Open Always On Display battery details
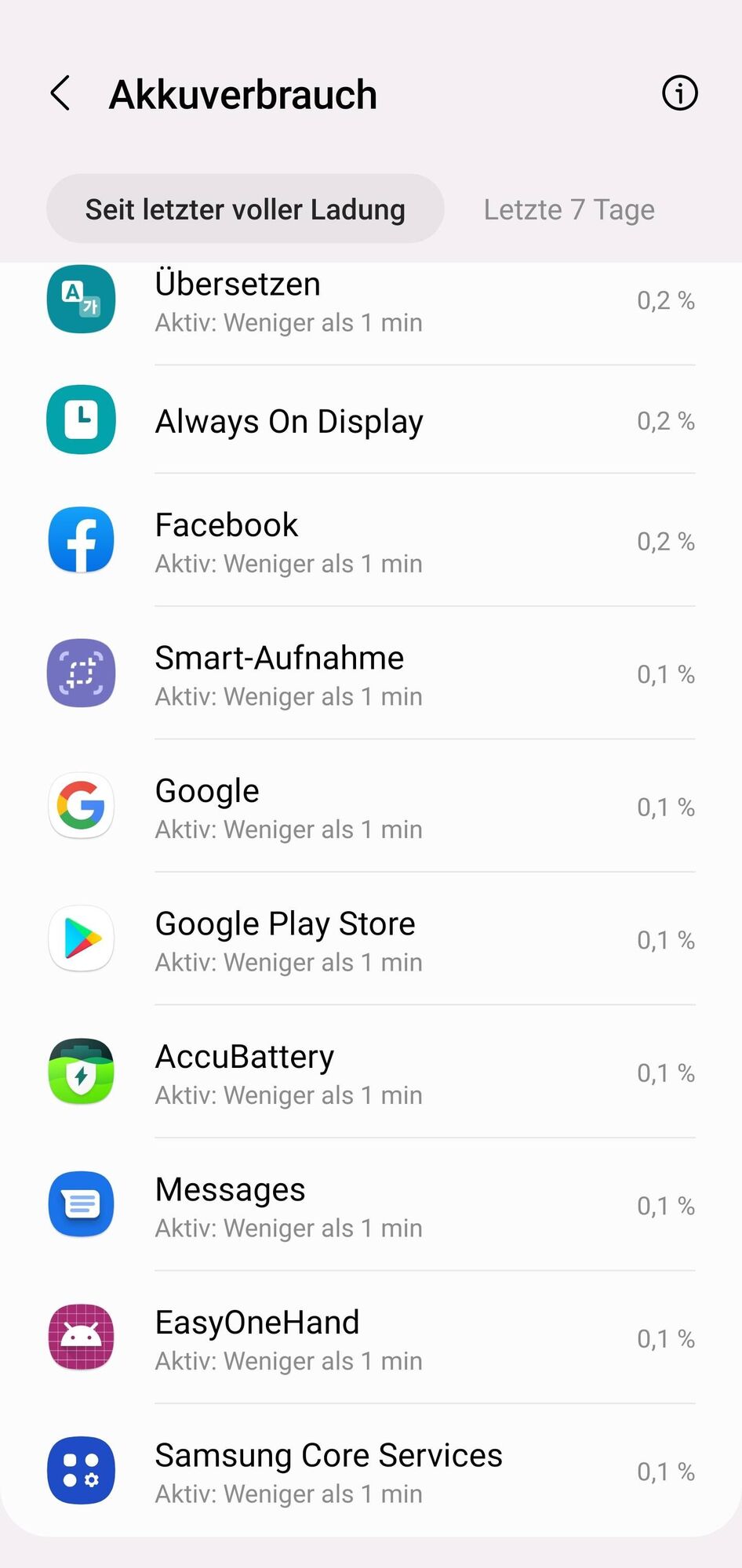Image resolution: width=742 pixels, height=1568 pixels. coord(370,421)
